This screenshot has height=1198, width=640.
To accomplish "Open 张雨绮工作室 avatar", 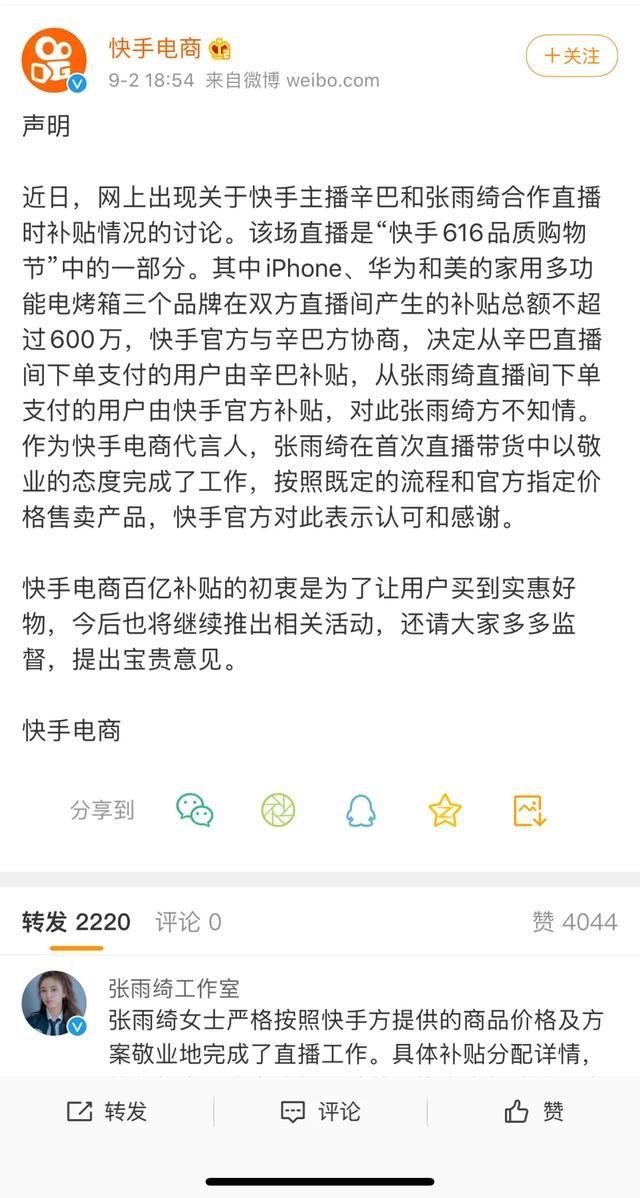I will 53,1003.
